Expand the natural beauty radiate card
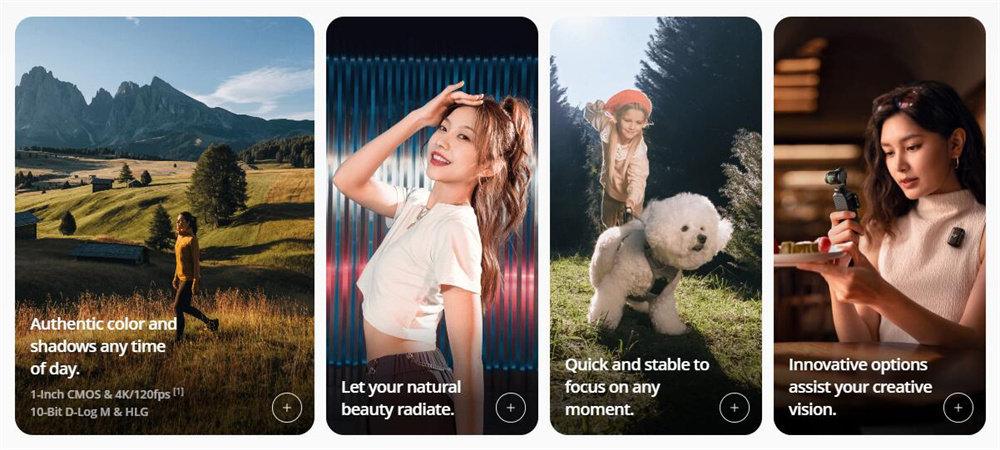This screenshot has height=450, width=1000. (511, 408)
